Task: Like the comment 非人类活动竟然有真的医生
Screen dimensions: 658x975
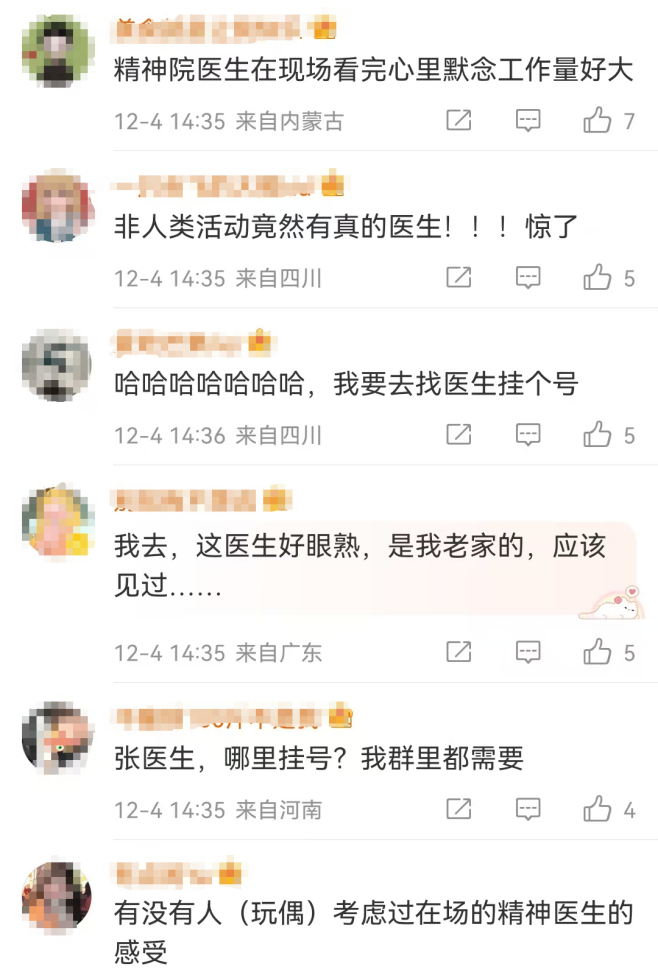Action: [x=598, y=278]
